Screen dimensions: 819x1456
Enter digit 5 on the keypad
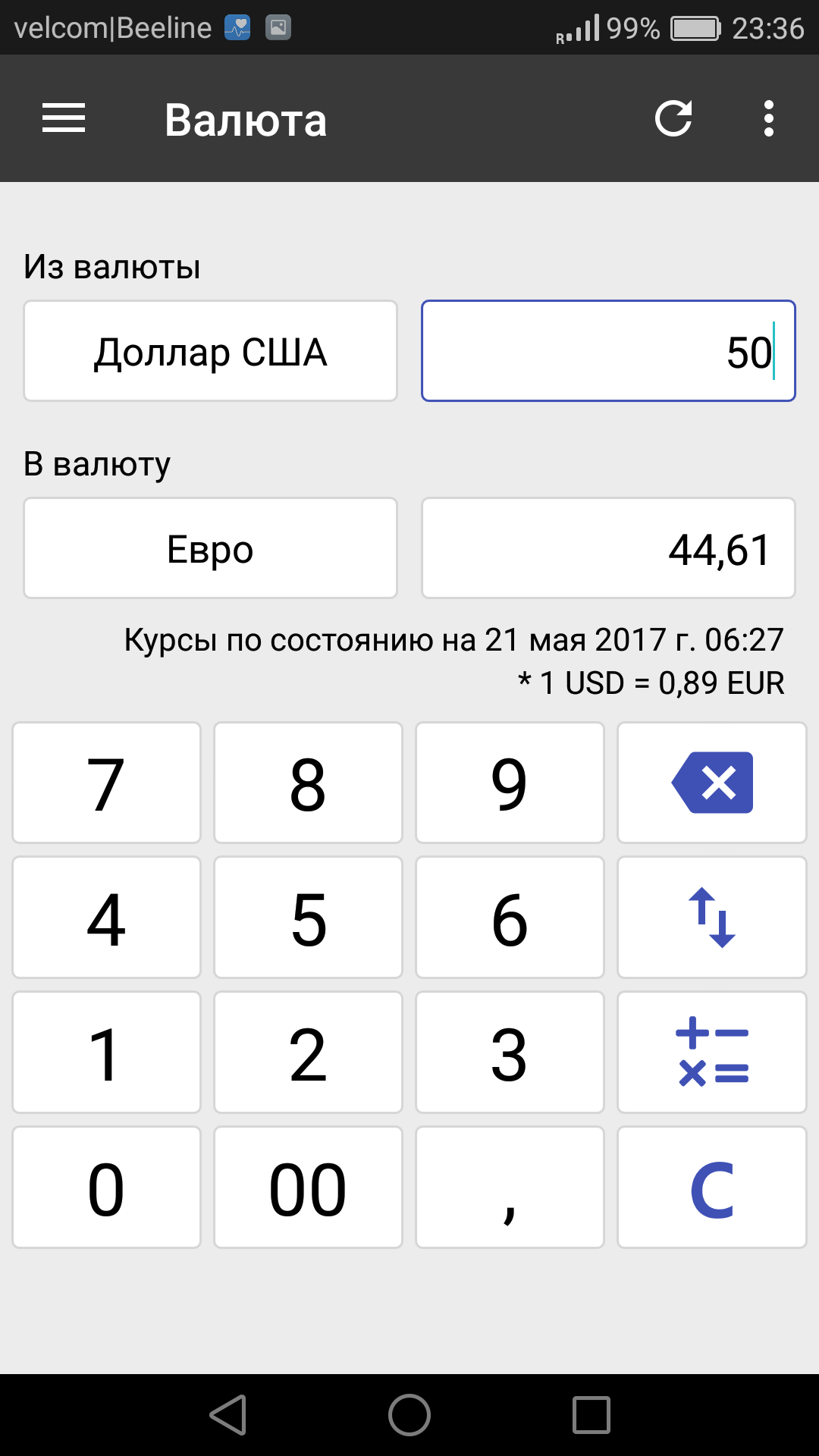point(309,918)
